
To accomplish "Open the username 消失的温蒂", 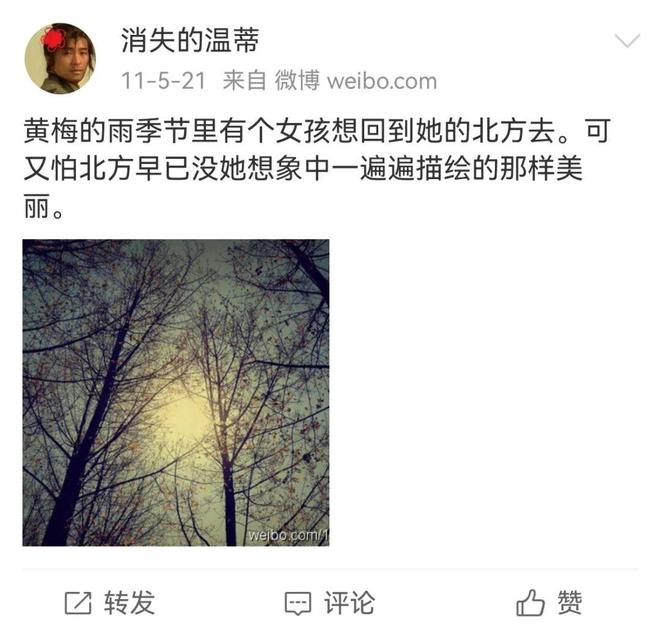I will (x=190, y=41).
